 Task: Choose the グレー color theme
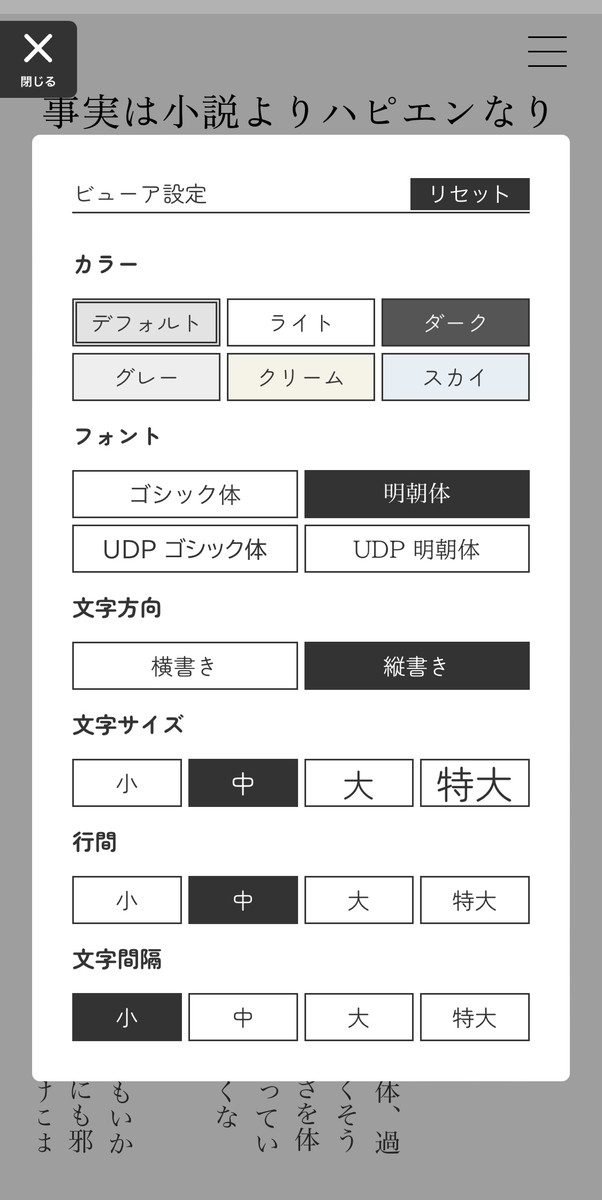146,377
